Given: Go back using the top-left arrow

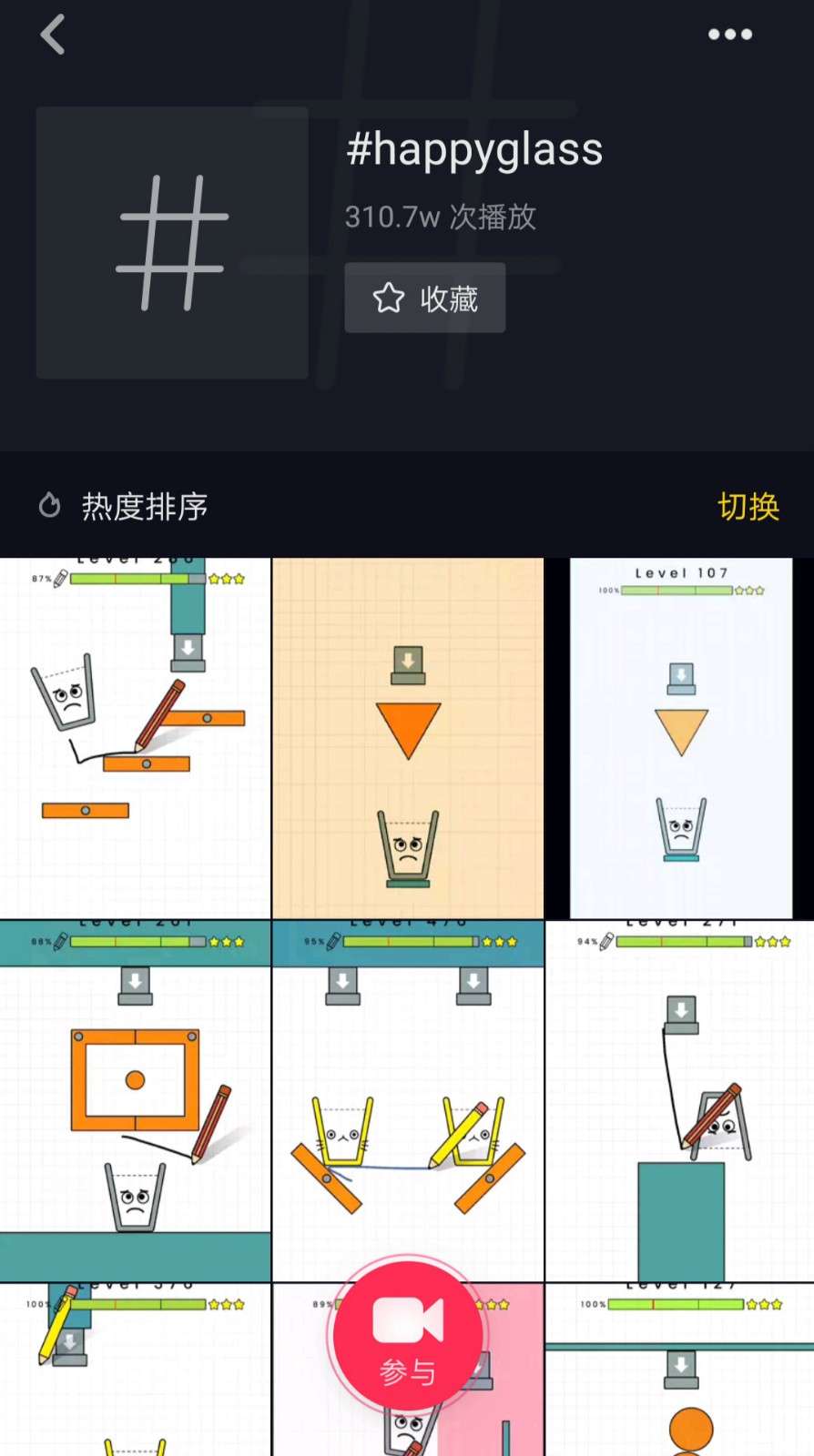Looking at the screenshot, I should point(53,35).
